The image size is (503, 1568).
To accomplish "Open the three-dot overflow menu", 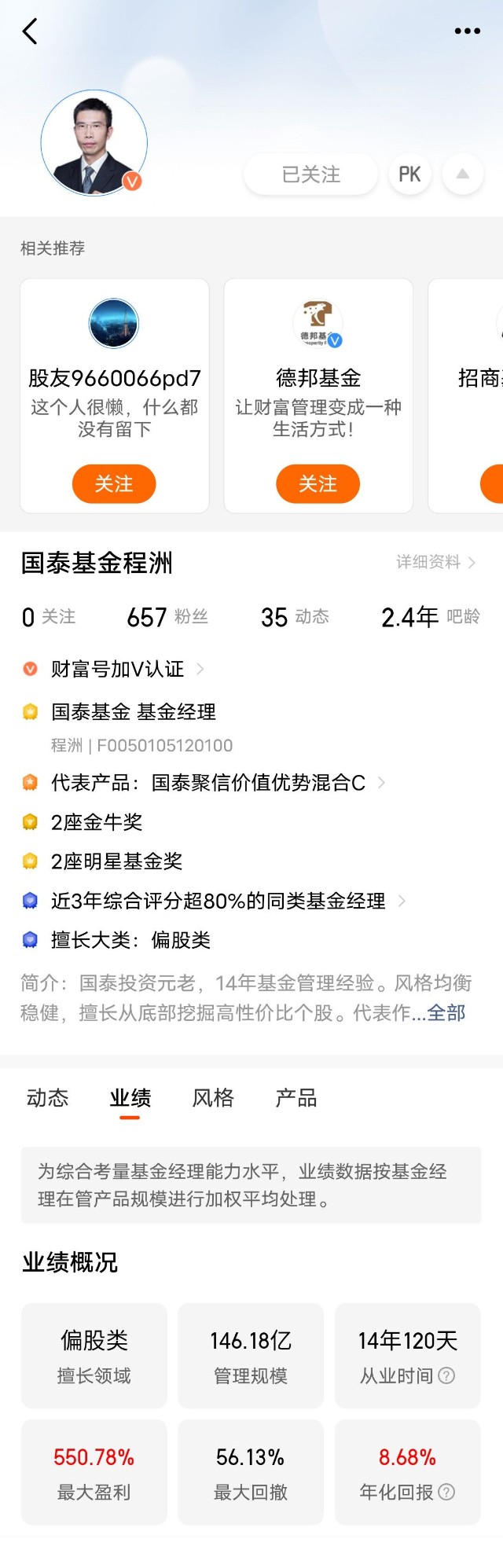I will tap(467, 31).
